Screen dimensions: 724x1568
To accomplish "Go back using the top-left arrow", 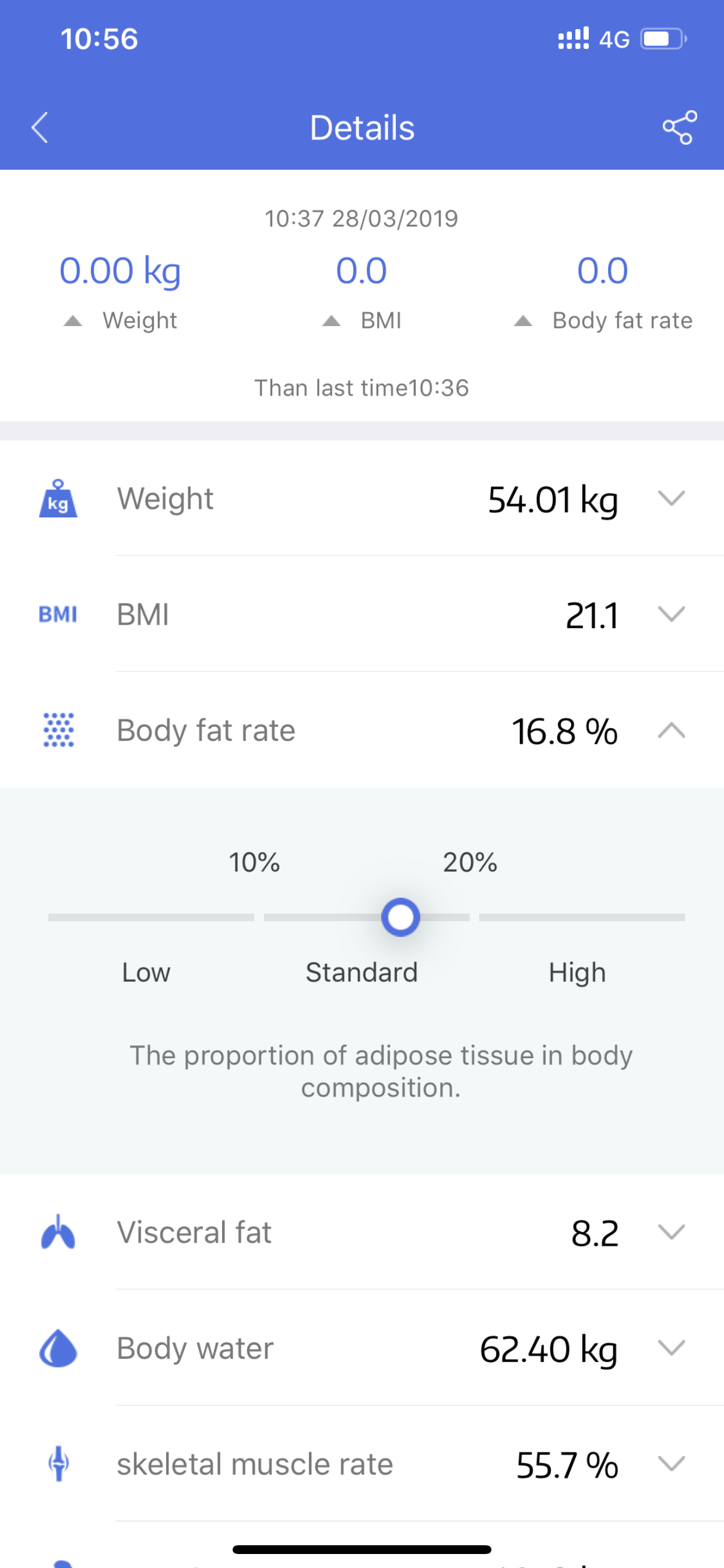I will [x=40, y=128].
